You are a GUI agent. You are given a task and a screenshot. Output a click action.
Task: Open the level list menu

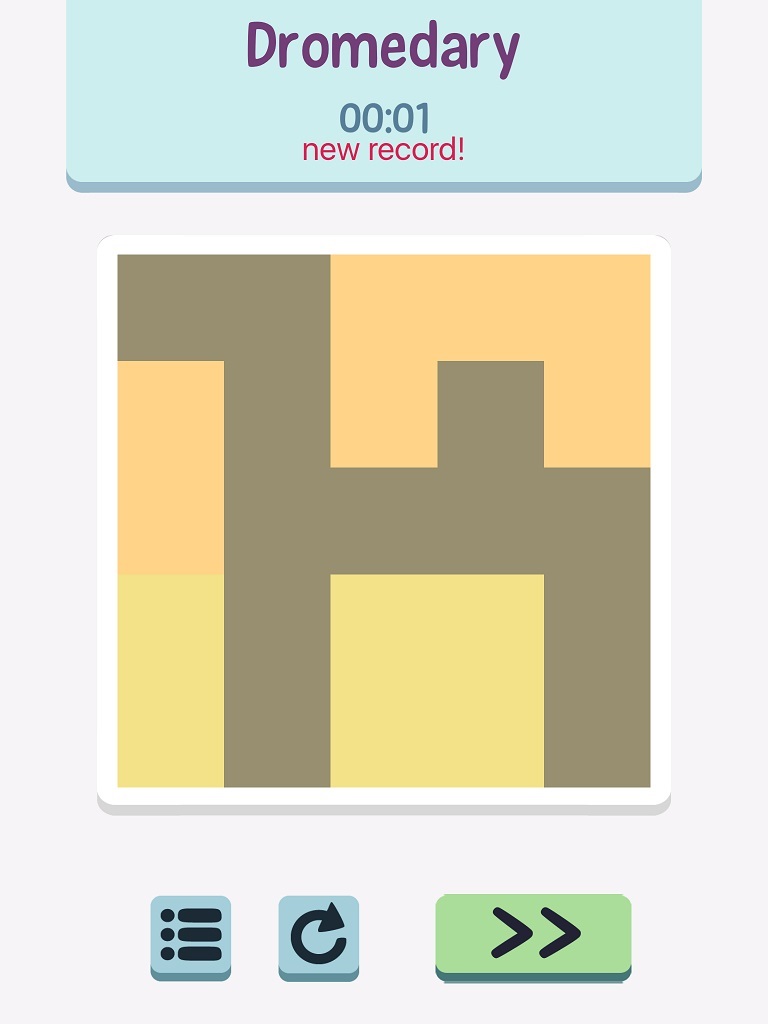coord(191,935)
